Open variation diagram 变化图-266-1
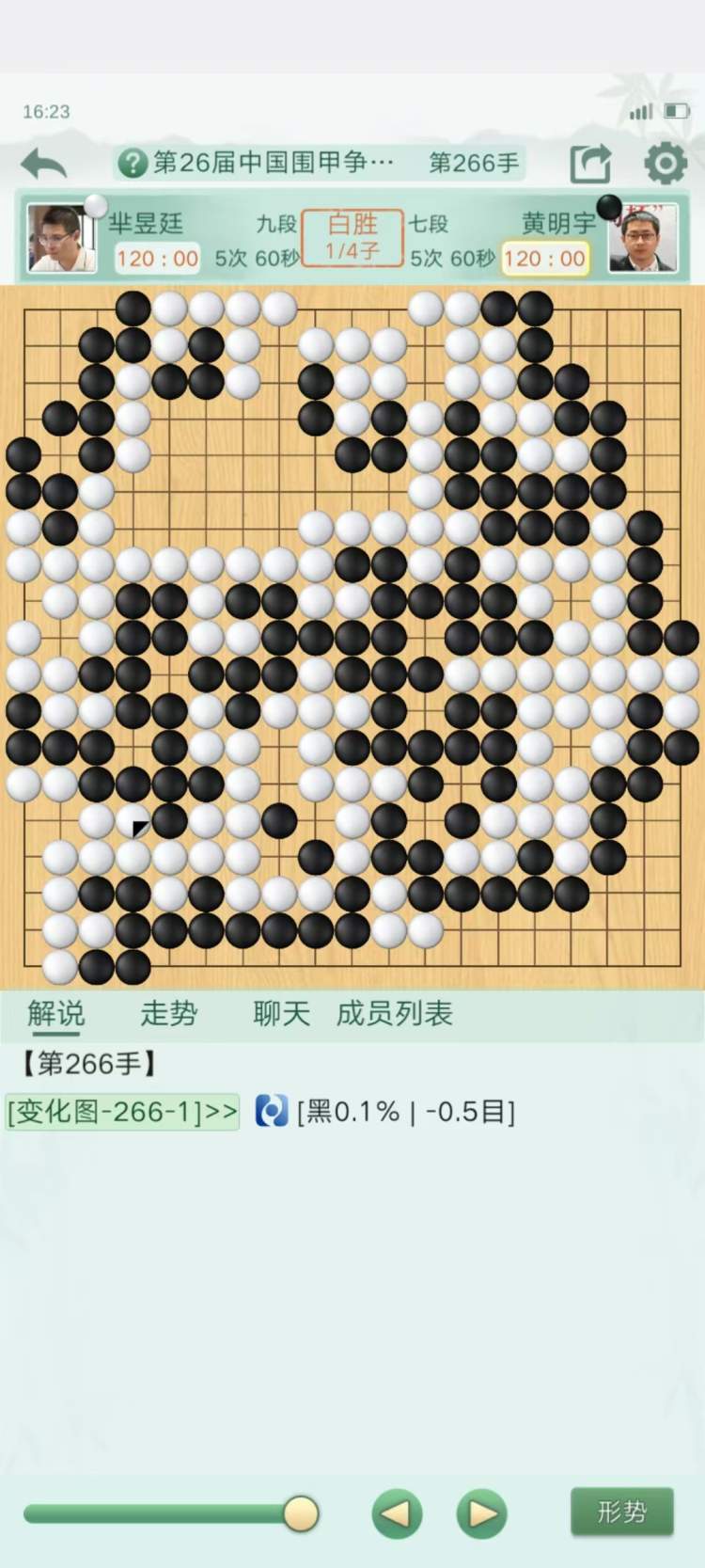This screenshot has width=705, height=1568. tap(122, 1112)
